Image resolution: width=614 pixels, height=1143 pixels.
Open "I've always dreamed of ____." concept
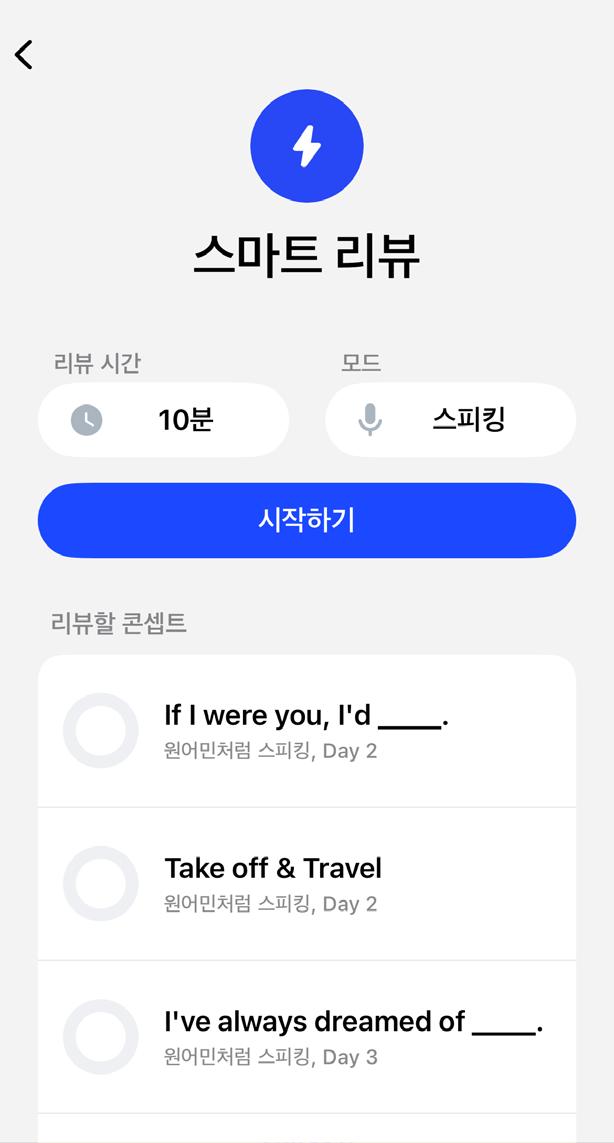point(307,1037)
